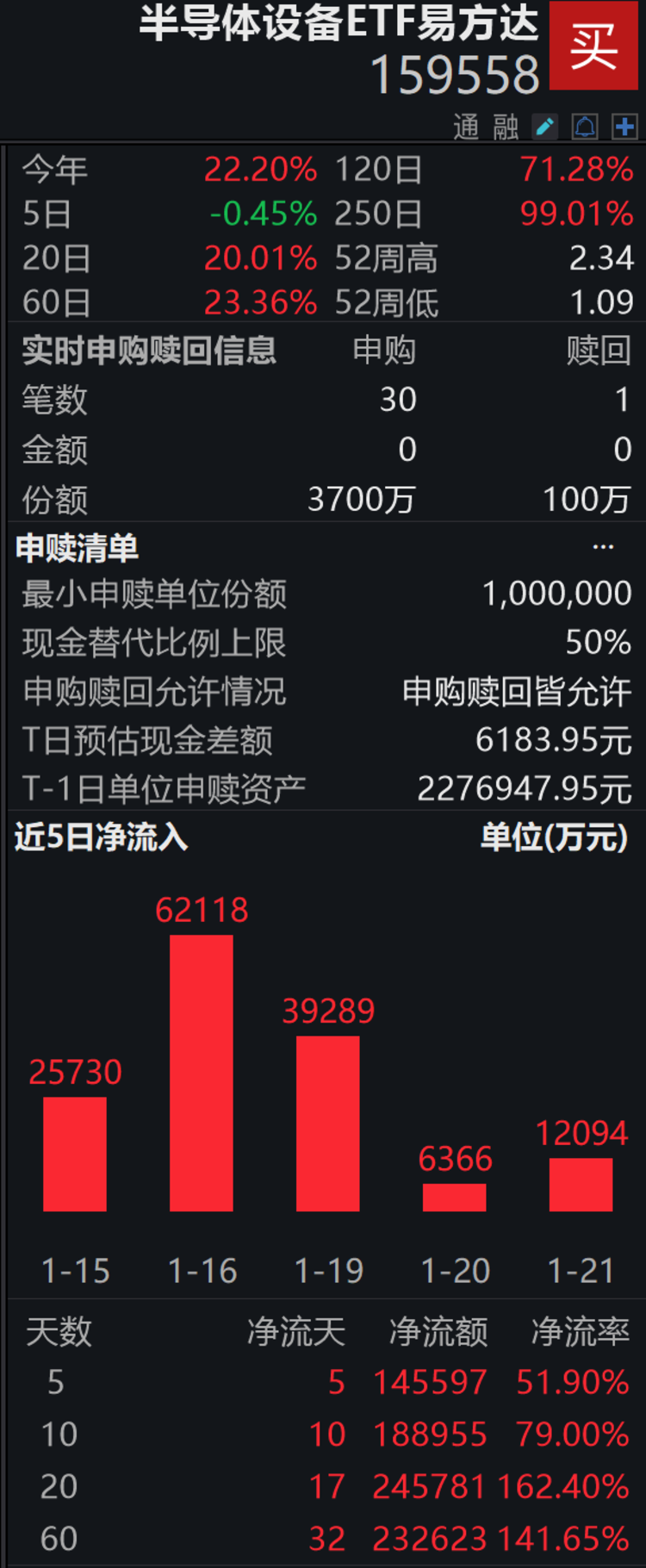This screenshot has width=646, height=1568.
Task: Open more options next to 申赎清单
Action: point(603,547)
